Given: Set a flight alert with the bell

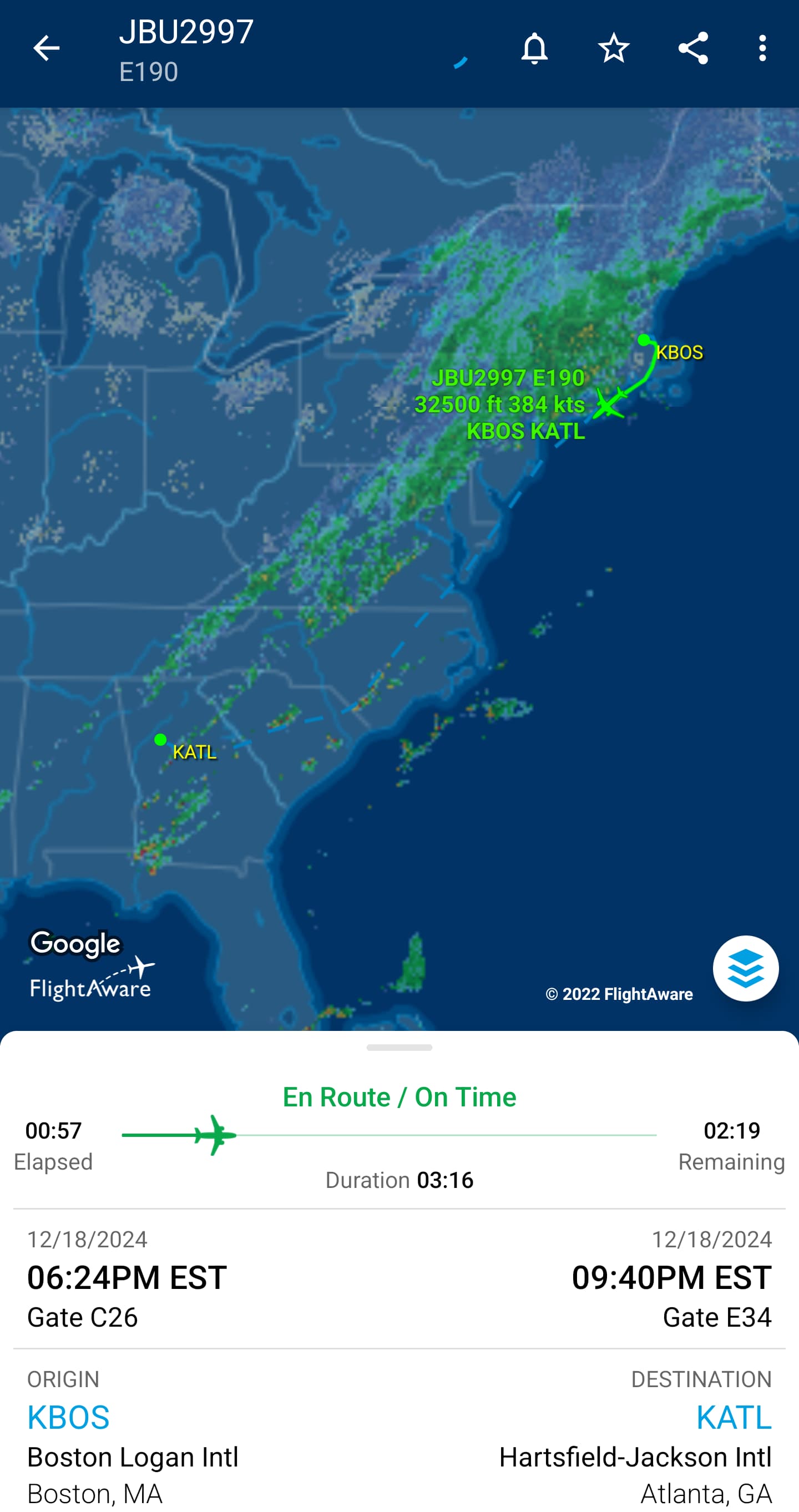Looking at the screenshot, I should click(x=534, y=48).
